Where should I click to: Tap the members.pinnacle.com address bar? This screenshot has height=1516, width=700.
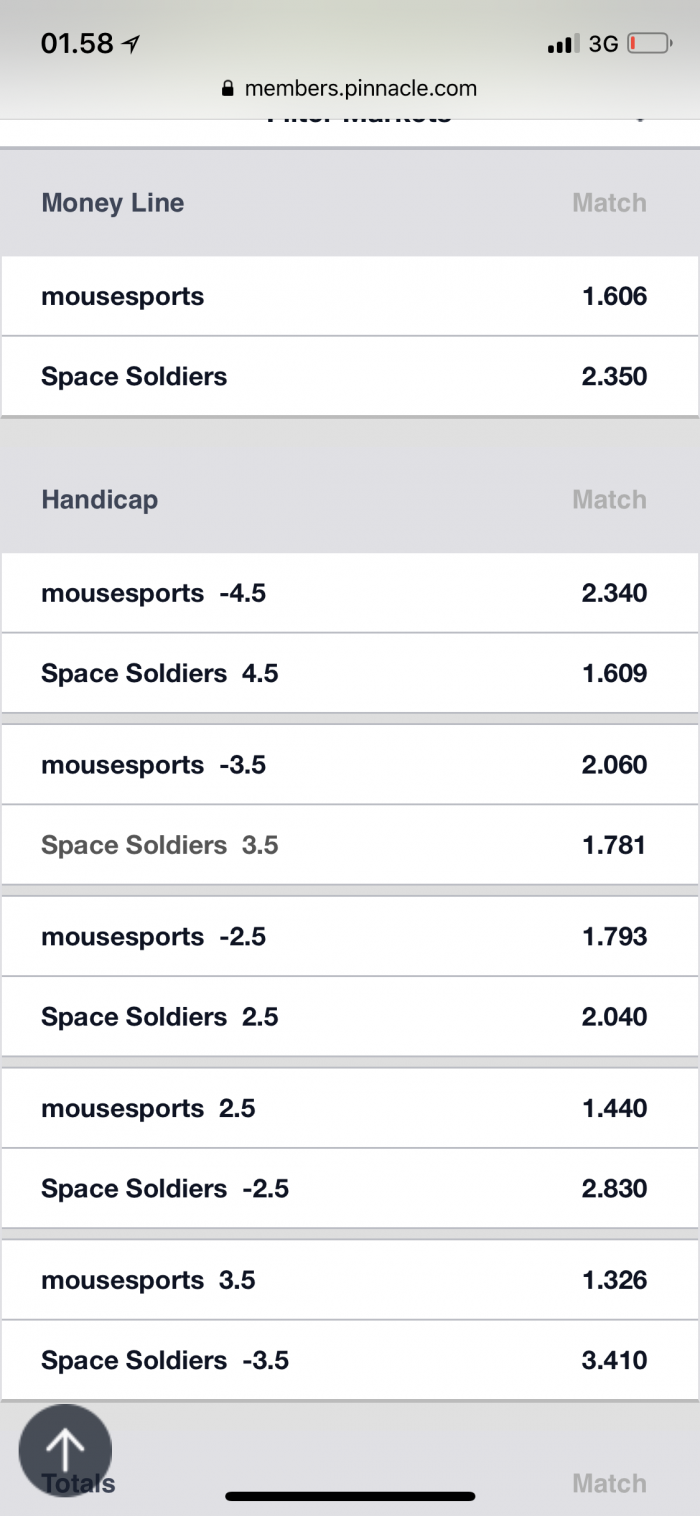tap(350, 88)
